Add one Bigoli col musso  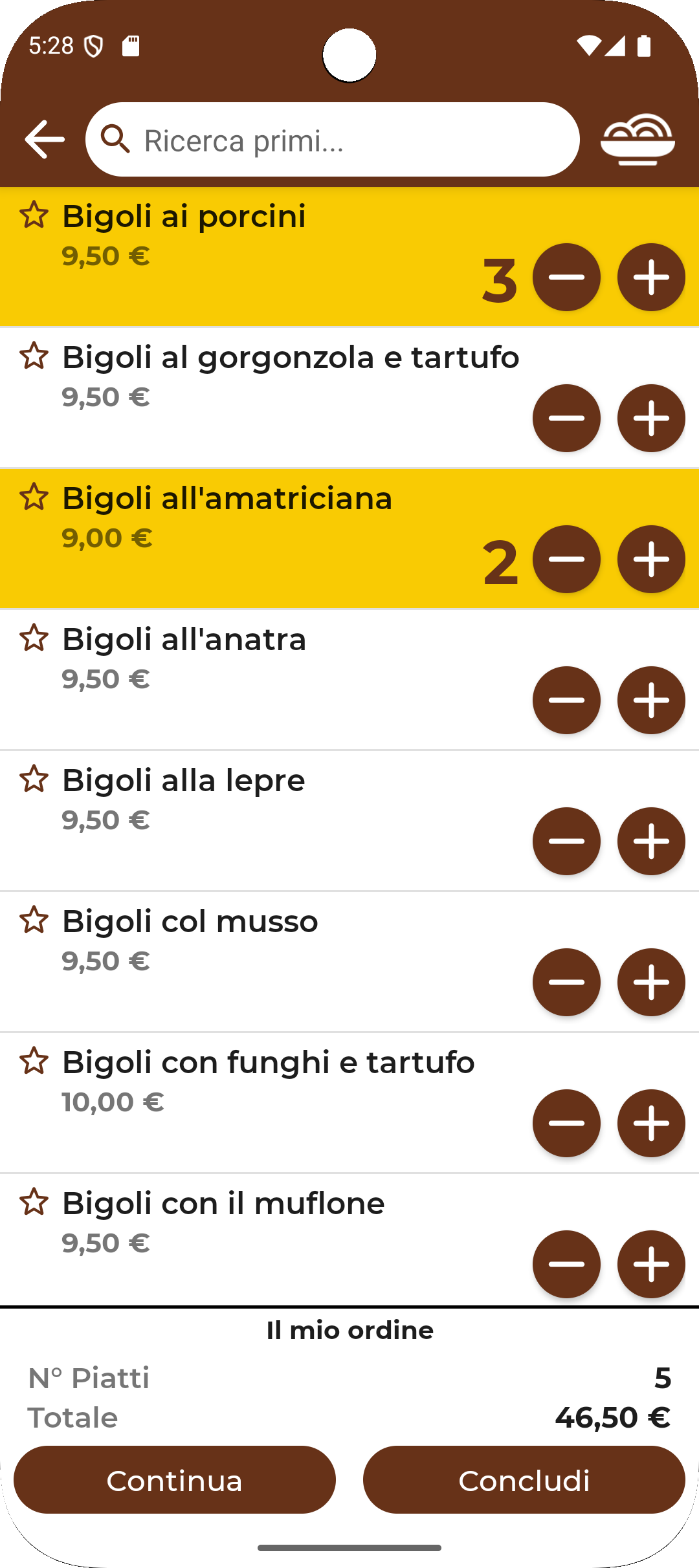[650, 983]
